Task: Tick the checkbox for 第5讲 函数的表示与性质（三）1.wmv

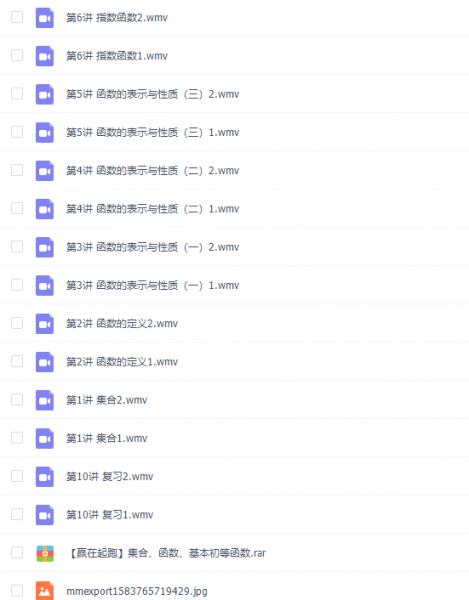Action: pyautogui.click(x=17, y=132)
